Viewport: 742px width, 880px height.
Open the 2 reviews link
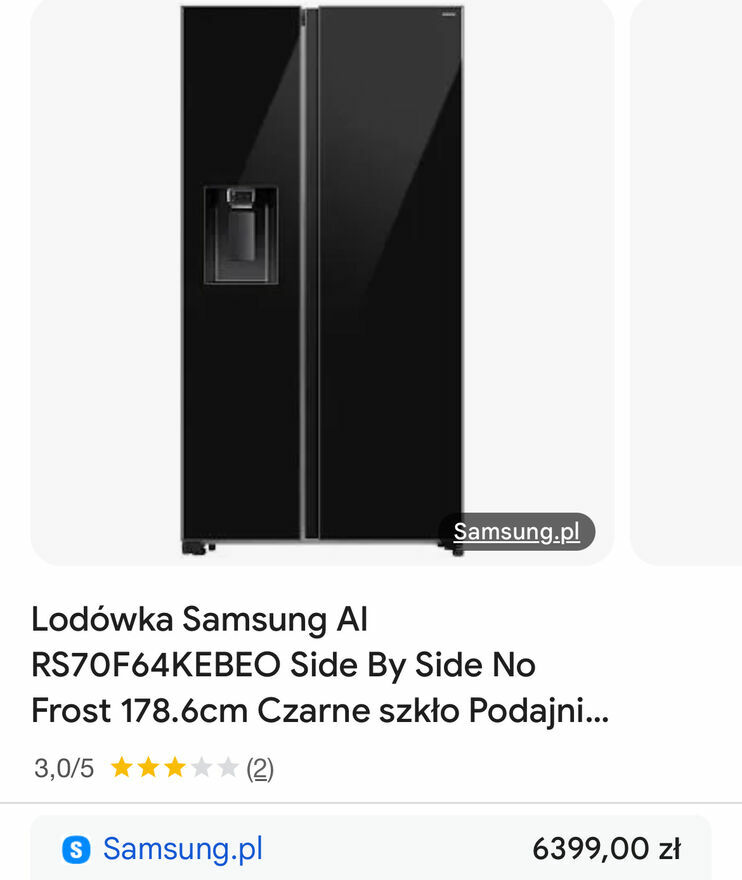coord(260,768)
